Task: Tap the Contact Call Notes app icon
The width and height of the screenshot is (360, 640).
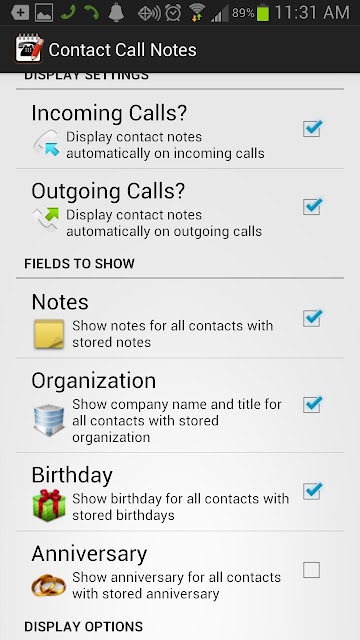Action: click(x=29, y=49)
